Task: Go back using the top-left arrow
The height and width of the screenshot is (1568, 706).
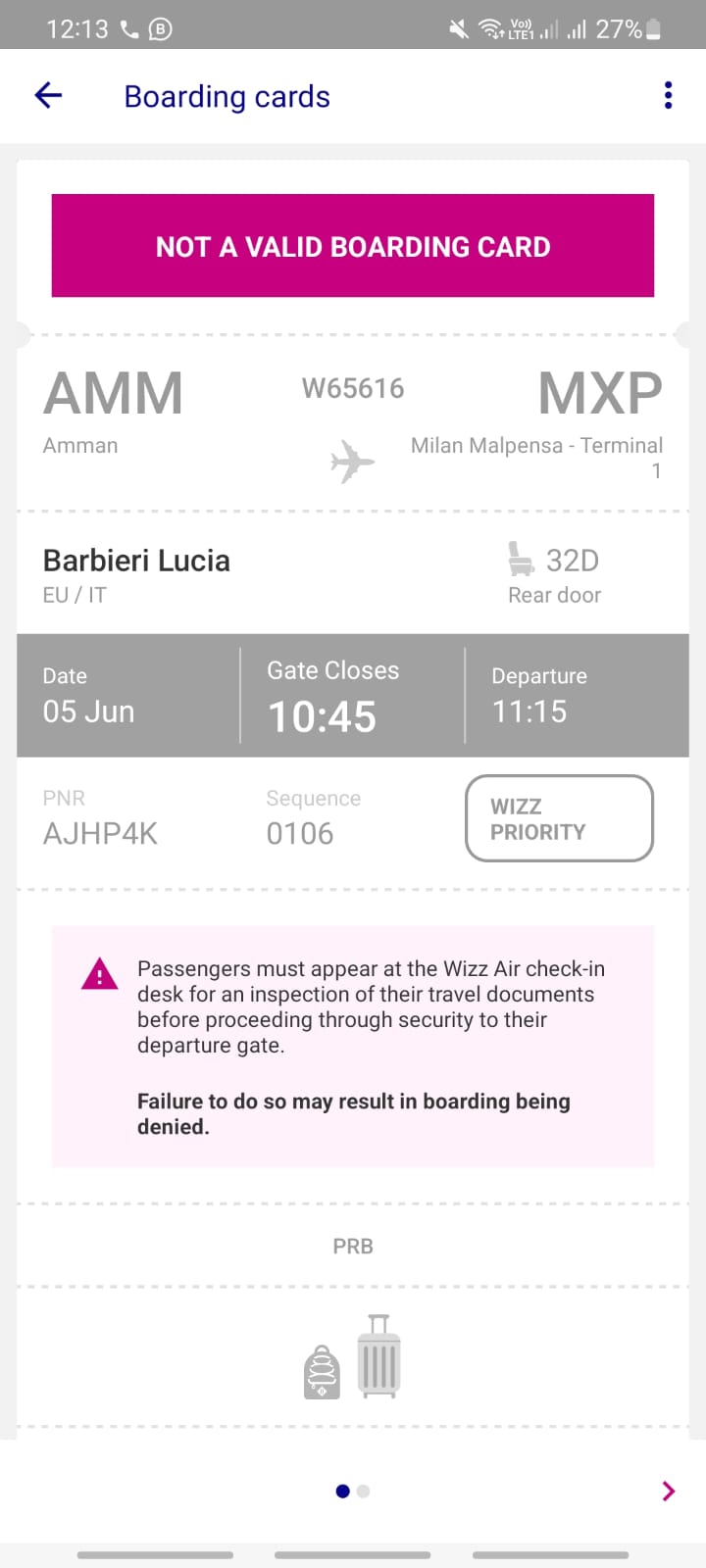Action: [48, 95]
